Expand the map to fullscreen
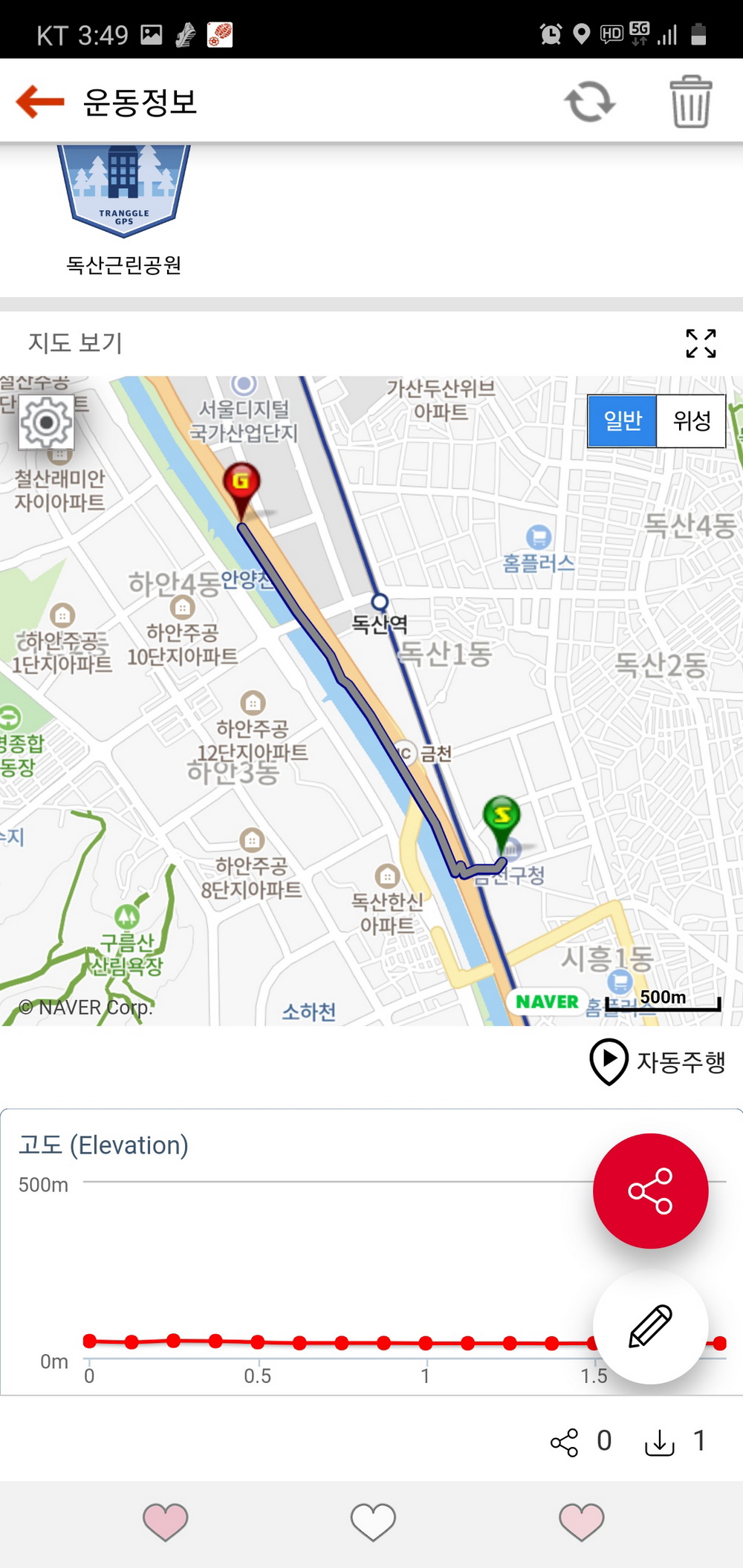The image size is (743, 1568). click(701, 343)
